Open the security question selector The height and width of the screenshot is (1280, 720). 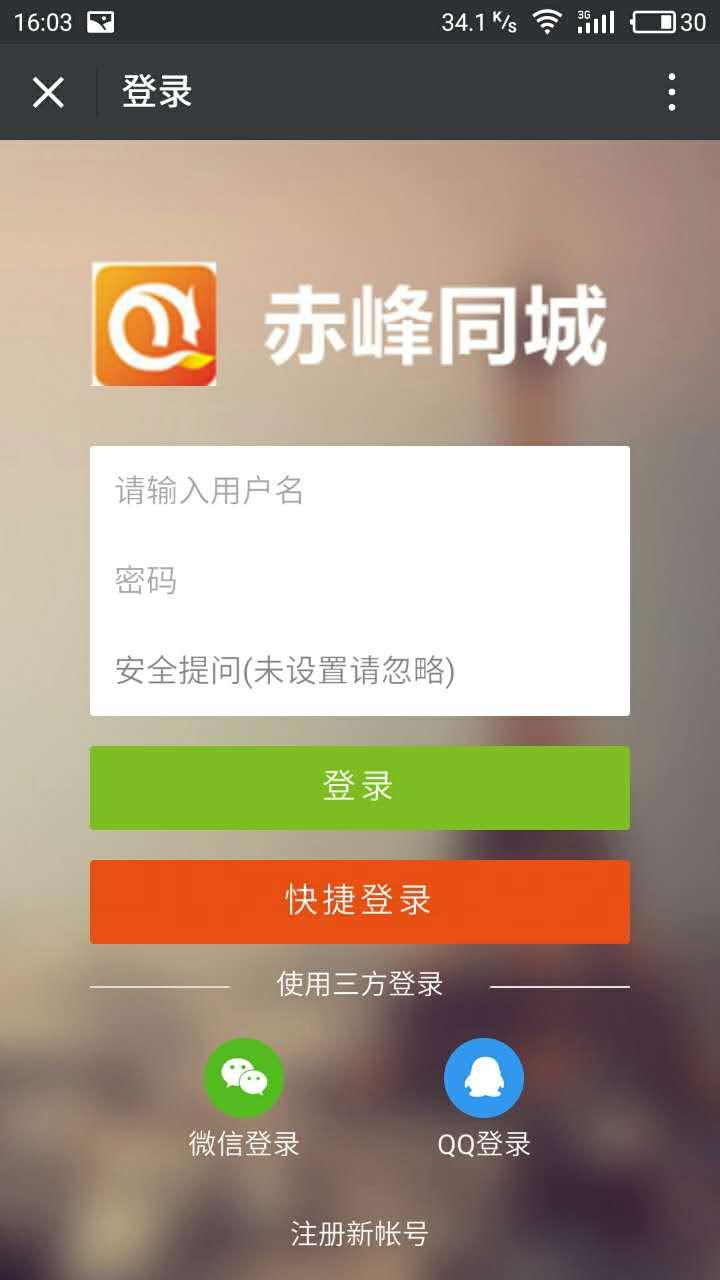[360, 670]
